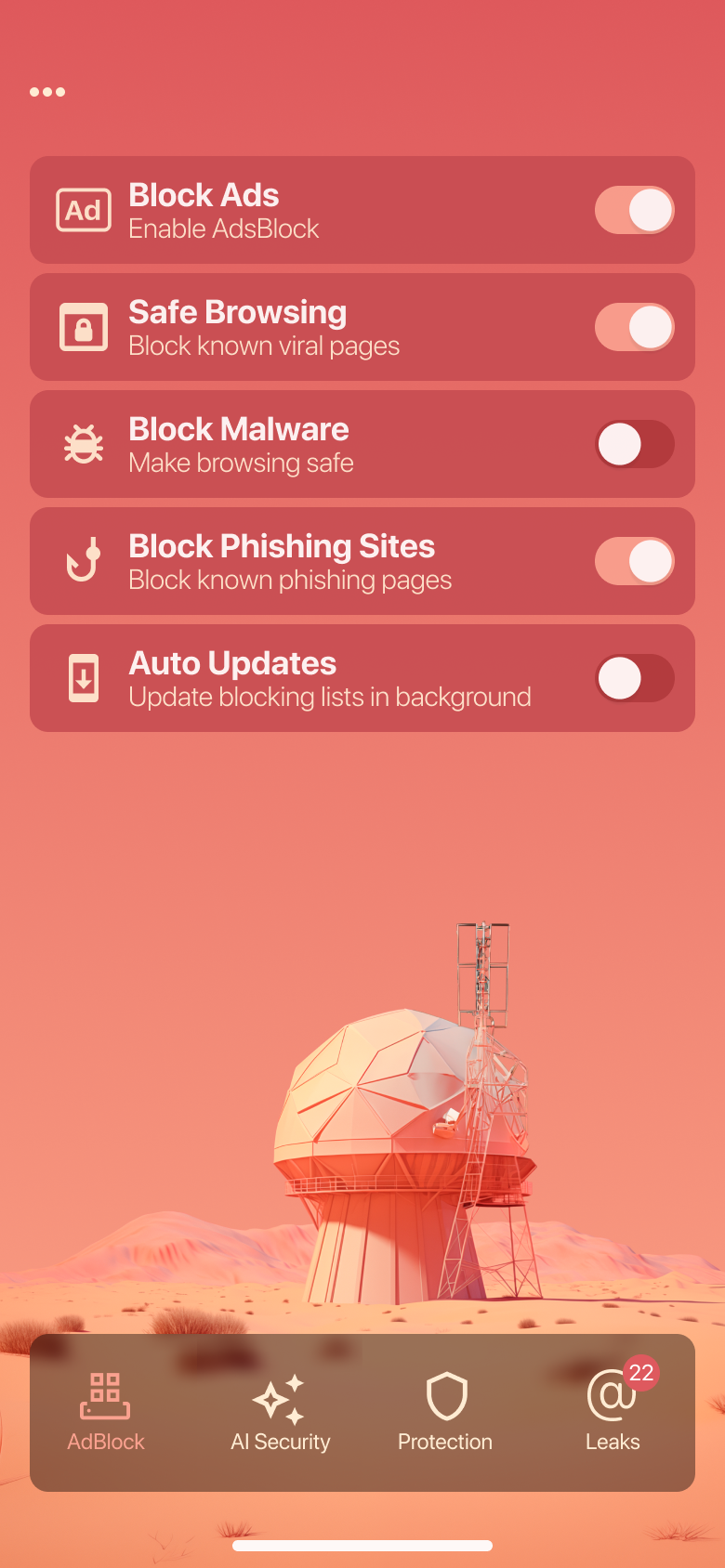
Task: Open the three-dot overflow menu
Action: [x=47, y=92]
